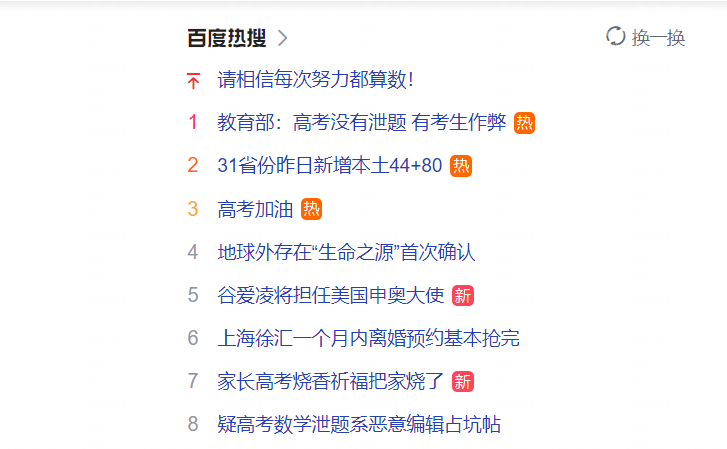Open the 高考加油 trending topic
The width and height of the screenshot is (727, 449).
[x=255, y=209]
